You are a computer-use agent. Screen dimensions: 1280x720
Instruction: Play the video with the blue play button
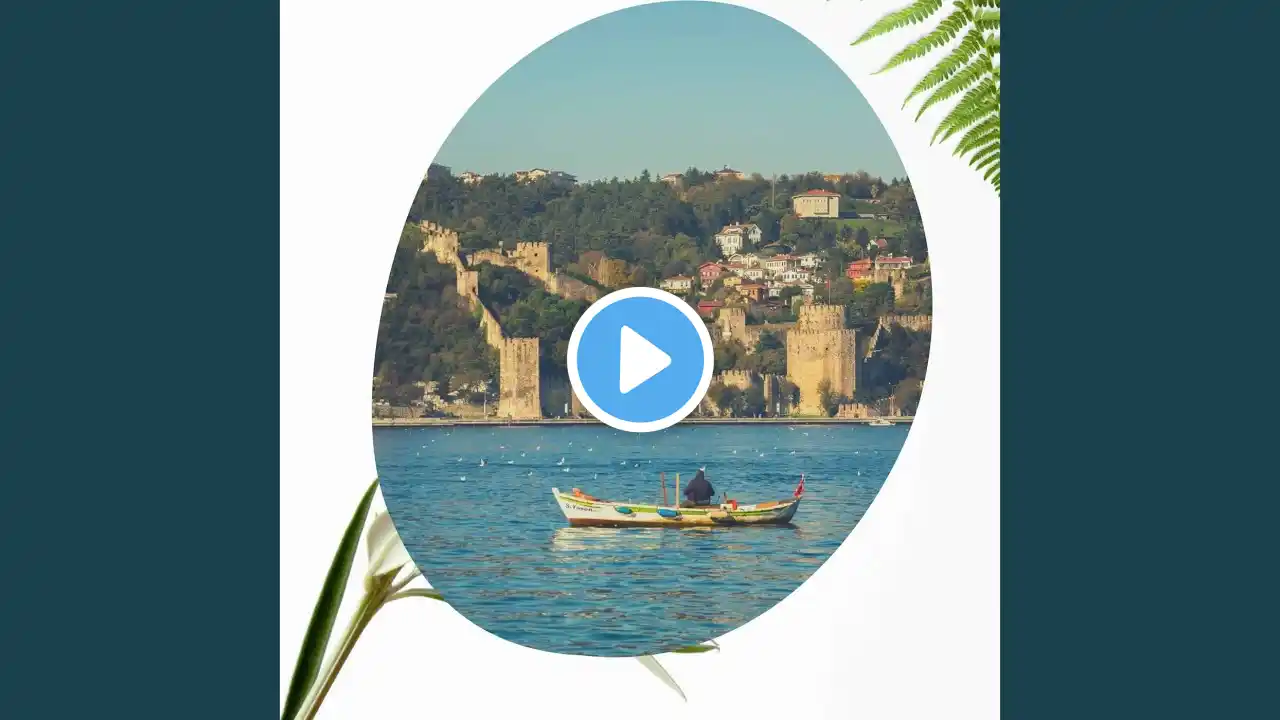point(640,360)
